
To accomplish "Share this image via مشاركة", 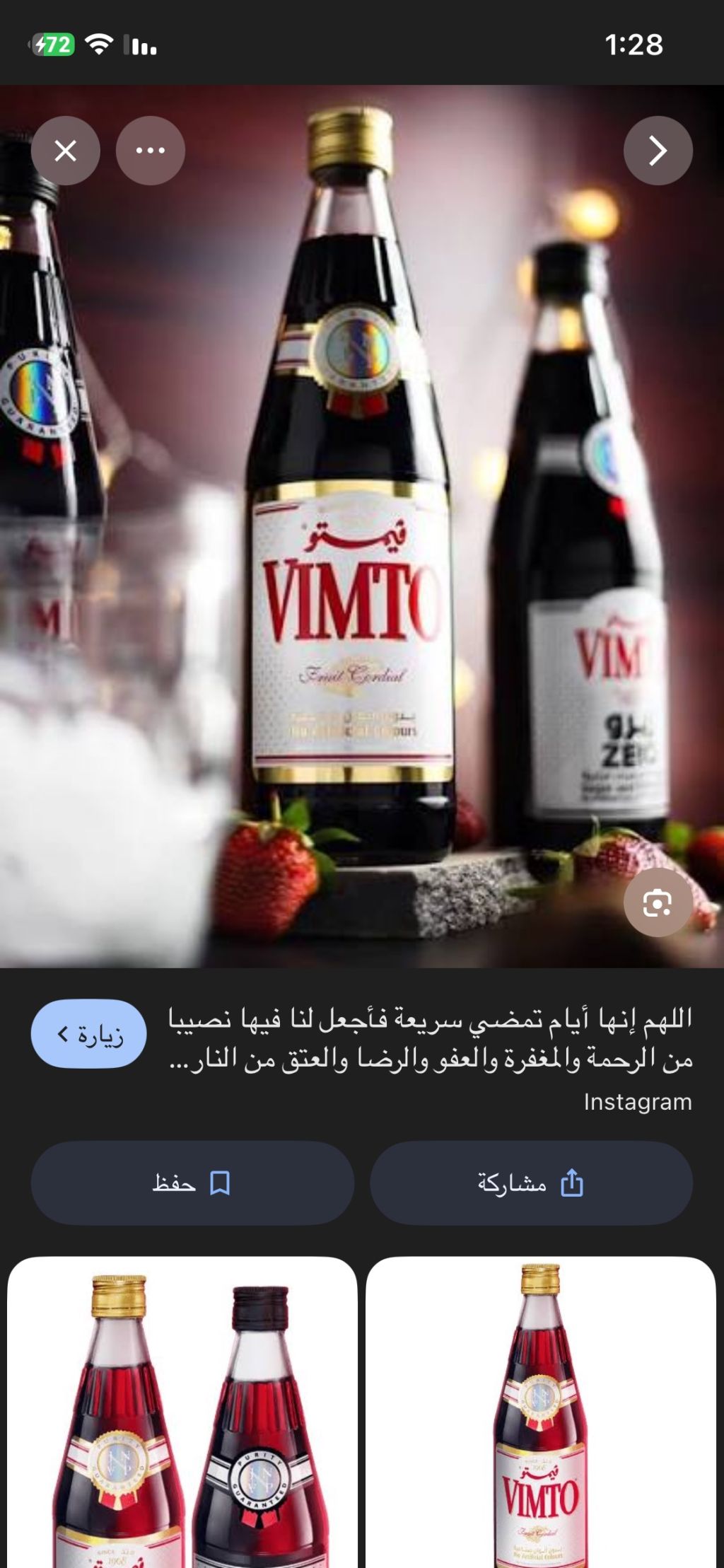I will [531, 1183].
